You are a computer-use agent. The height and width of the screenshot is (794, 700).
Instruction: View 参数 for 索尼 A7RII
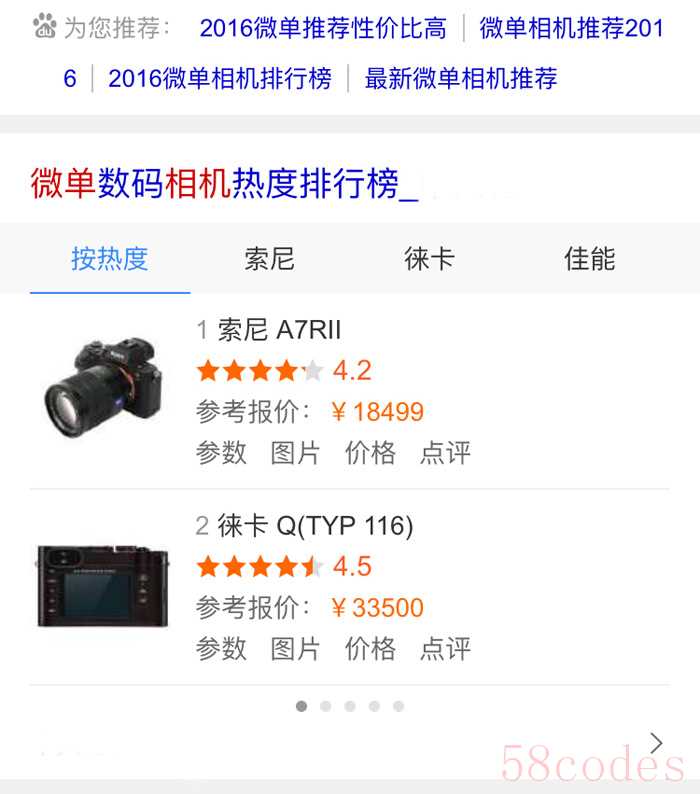(x=221, y=453)
